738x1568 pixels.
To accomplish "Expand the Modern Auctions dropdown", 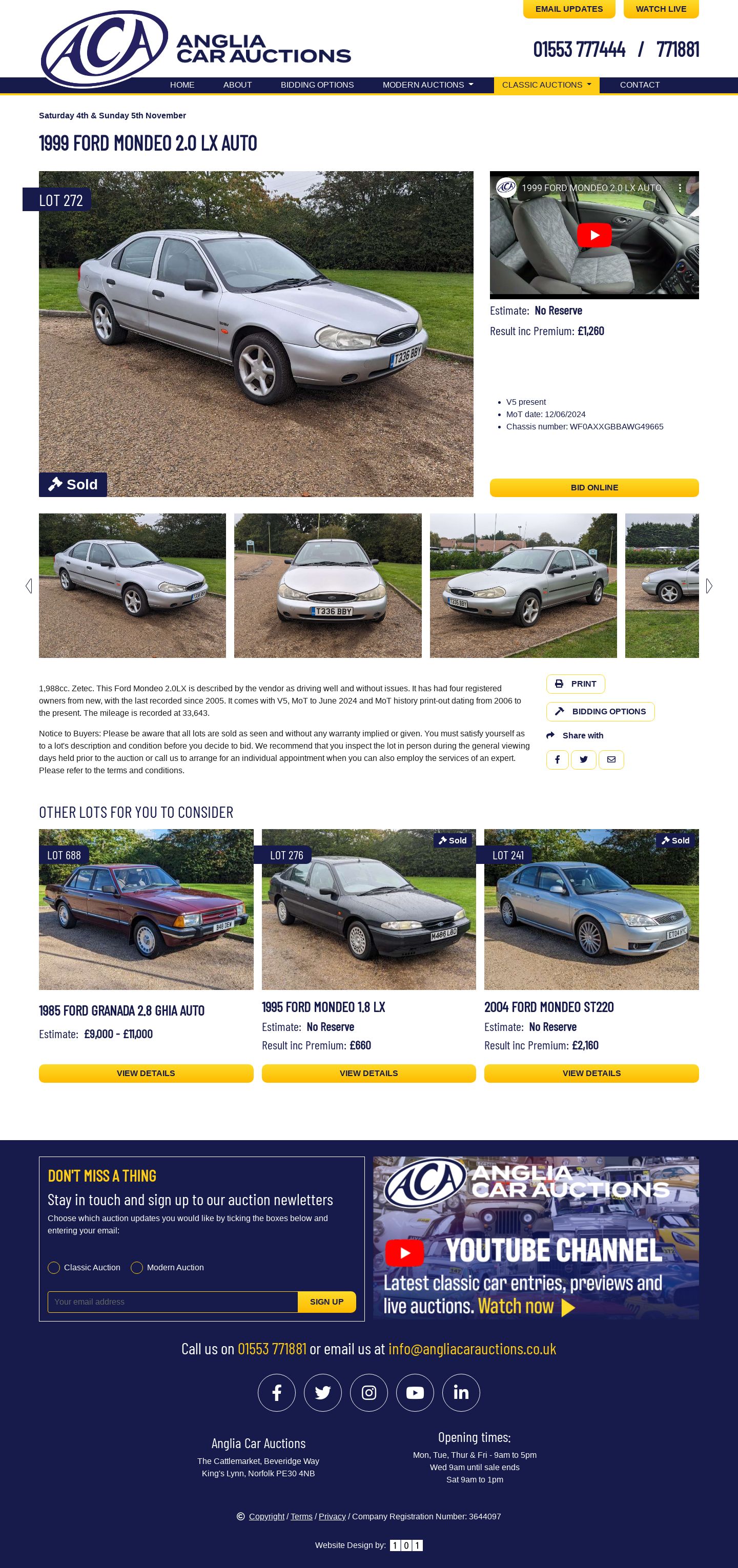I will [x=427, y=85].
